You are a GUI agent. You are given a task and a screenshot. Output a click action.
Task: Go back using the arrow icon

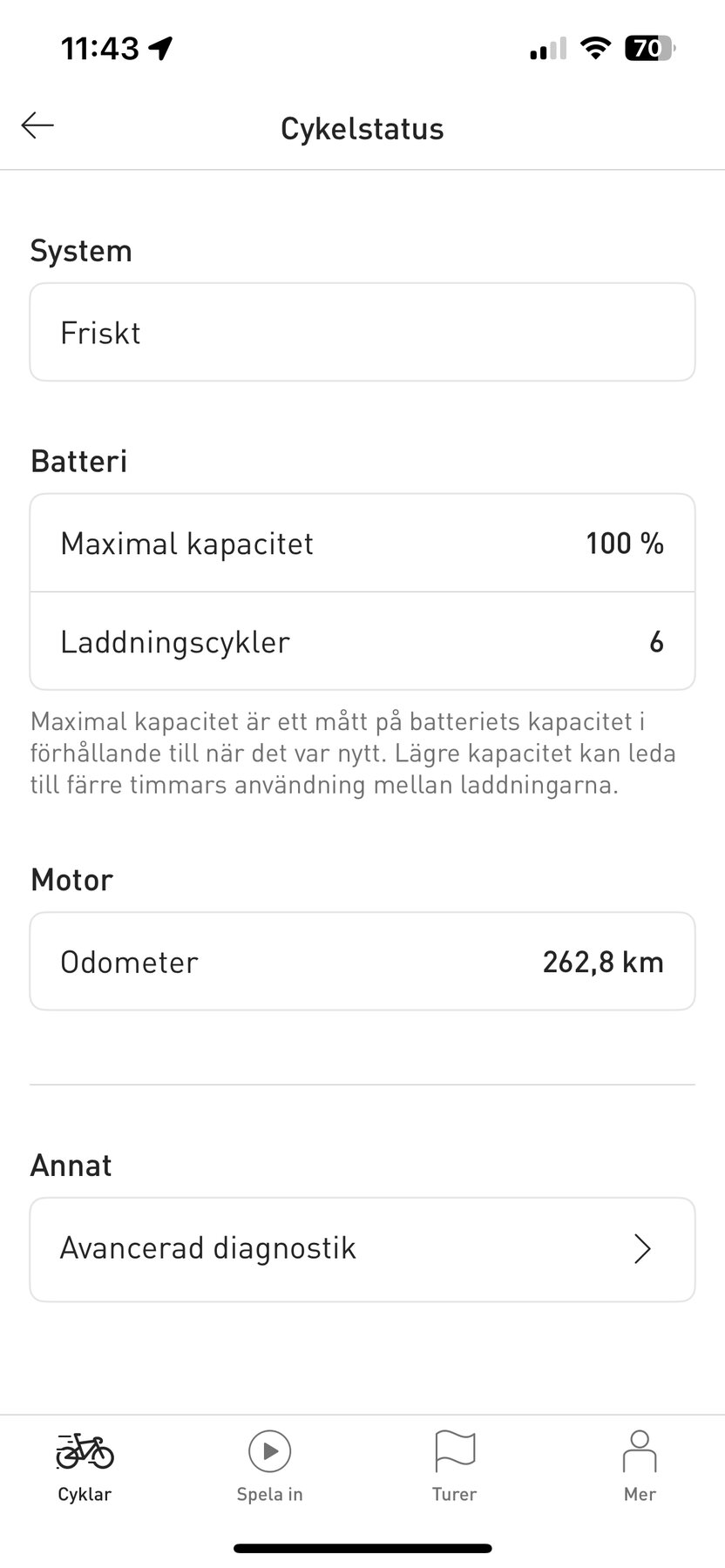38,126
